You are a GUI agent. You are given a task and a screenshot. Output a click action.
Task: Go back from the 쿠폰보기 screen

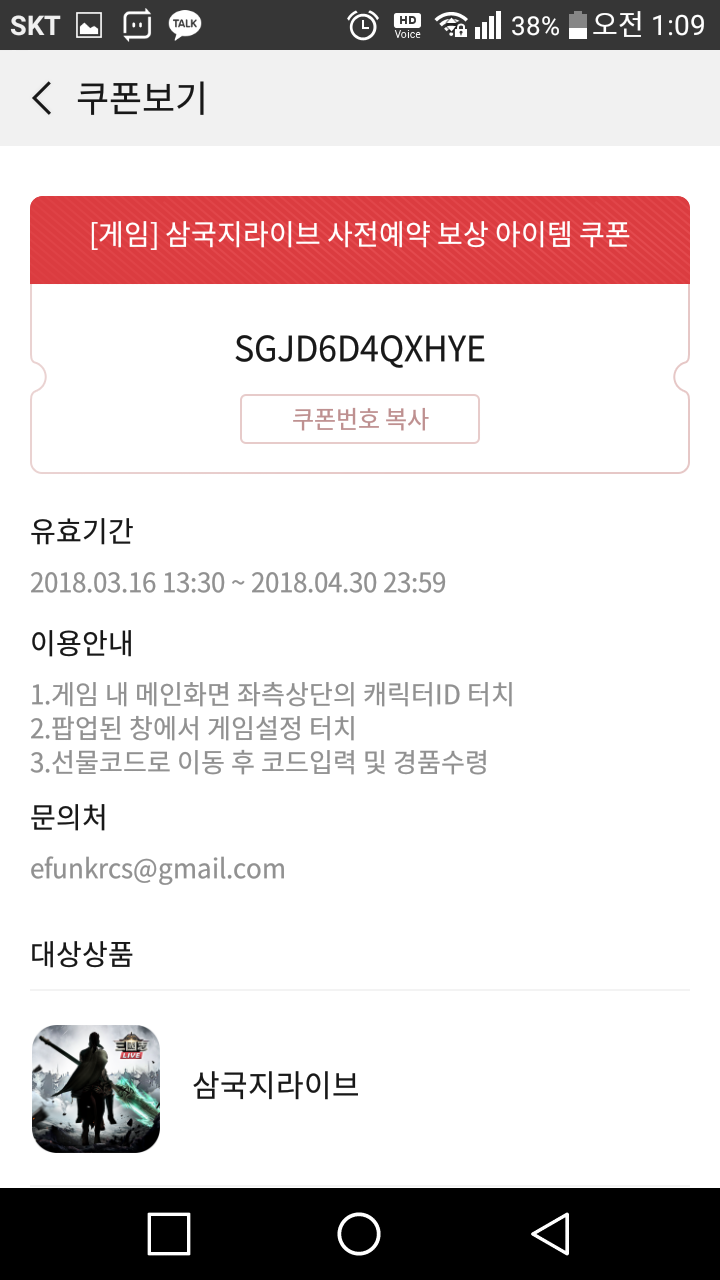[x=41, y=99]
